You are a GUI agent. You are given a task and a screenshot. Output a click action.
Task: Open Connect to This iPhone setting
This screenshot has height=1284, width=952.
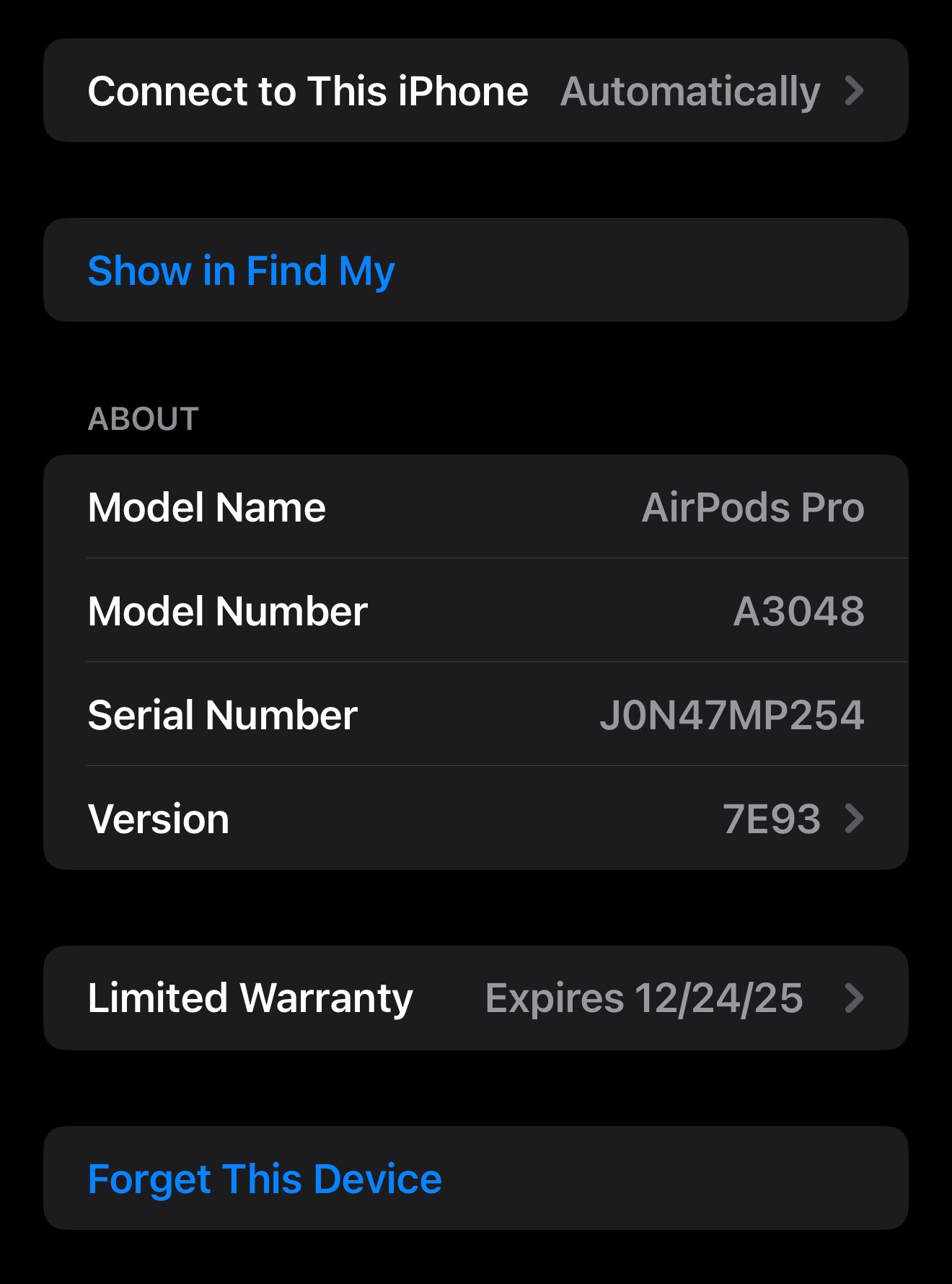pyautogui.click(x=475, y=91)
